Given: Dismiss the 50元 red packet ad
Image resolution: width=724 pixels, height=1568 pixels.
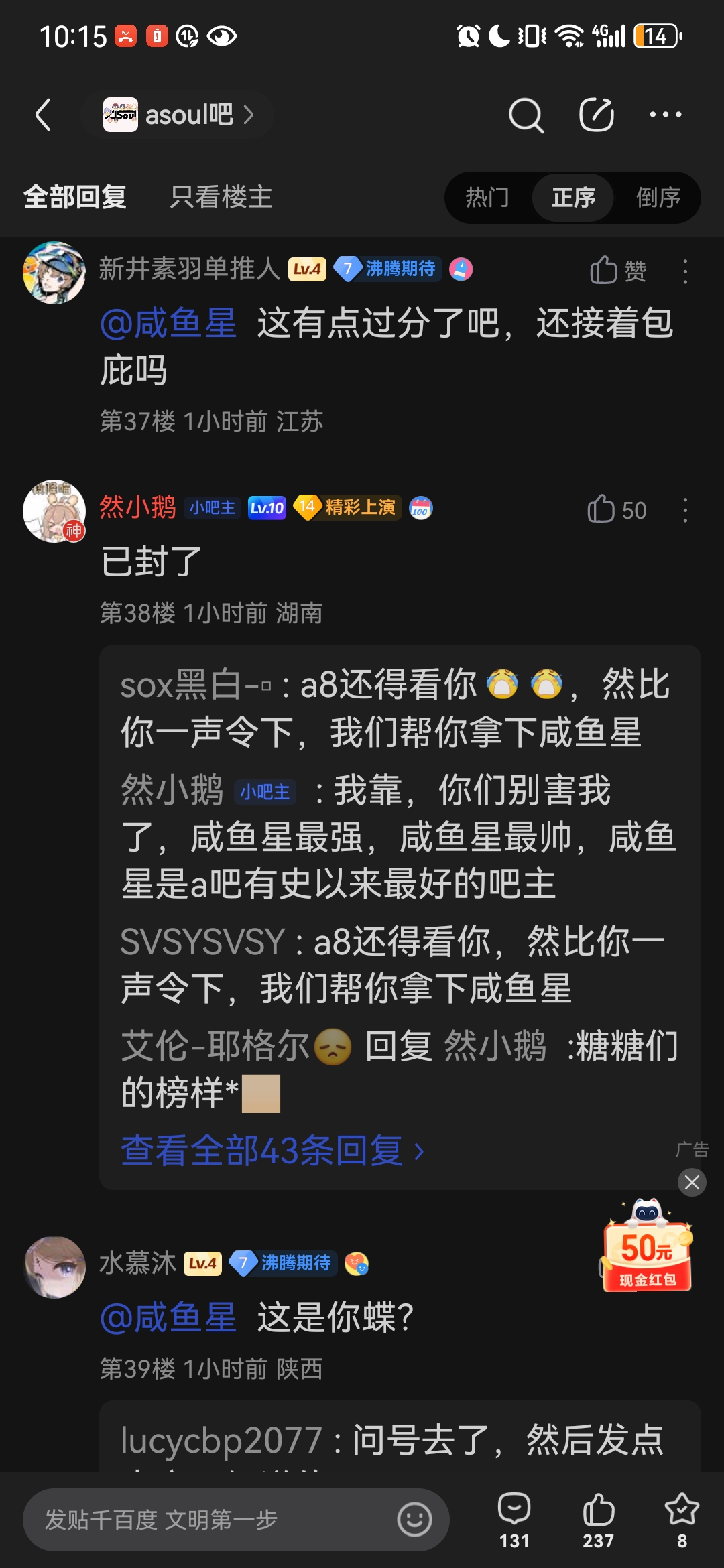Looking at the screenshot, I should [692, 1183].
